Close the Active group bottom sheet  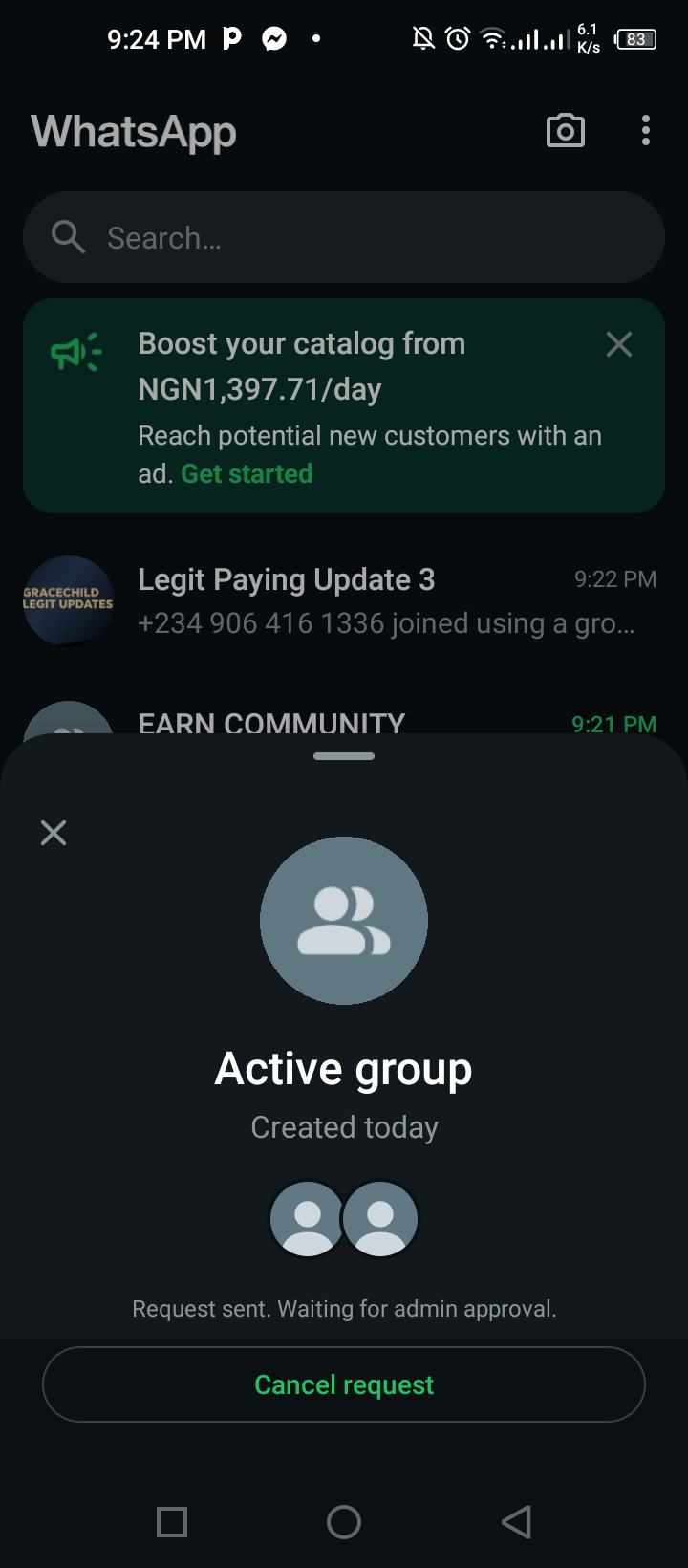[x=54, y=833]
